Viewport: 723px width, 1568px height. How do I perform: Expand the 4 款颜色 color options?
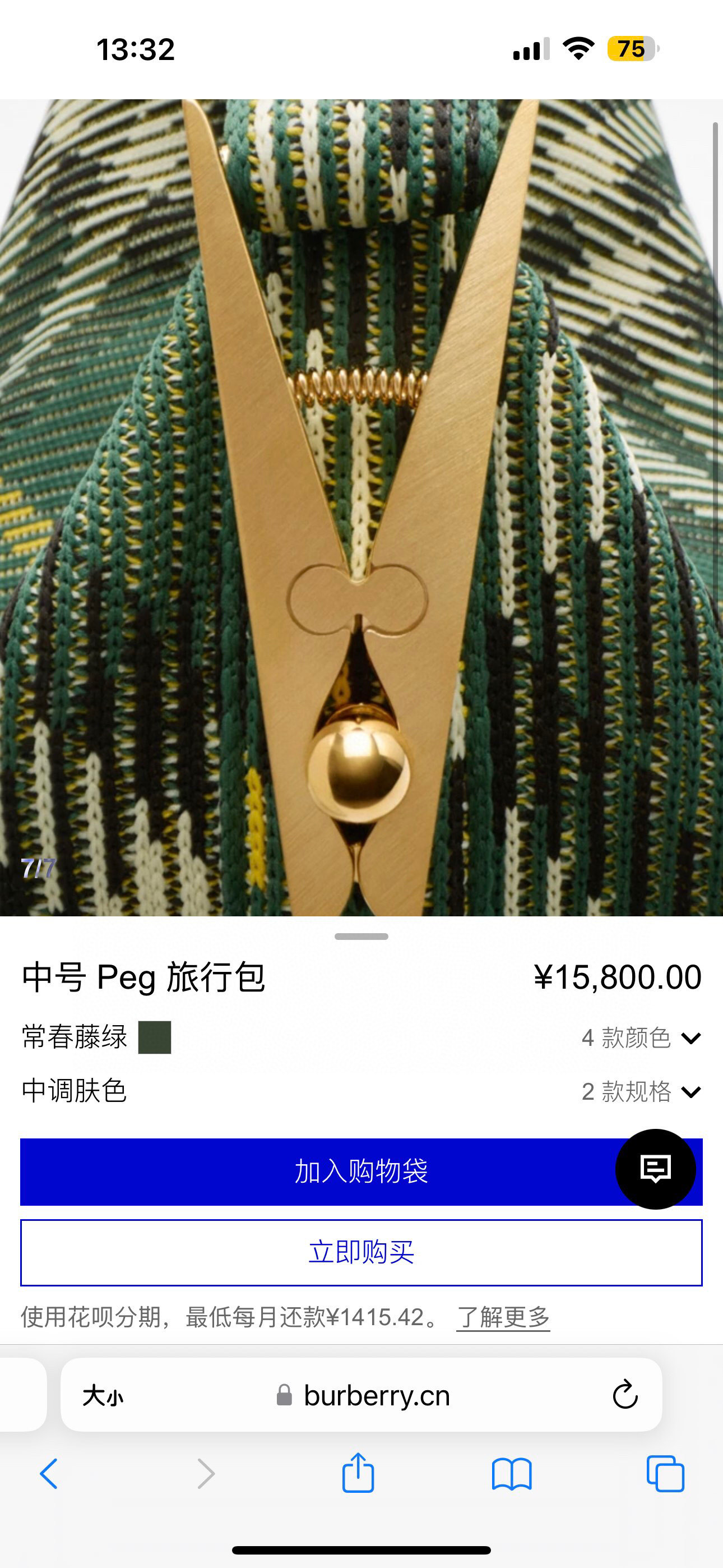pos(641,1037)
